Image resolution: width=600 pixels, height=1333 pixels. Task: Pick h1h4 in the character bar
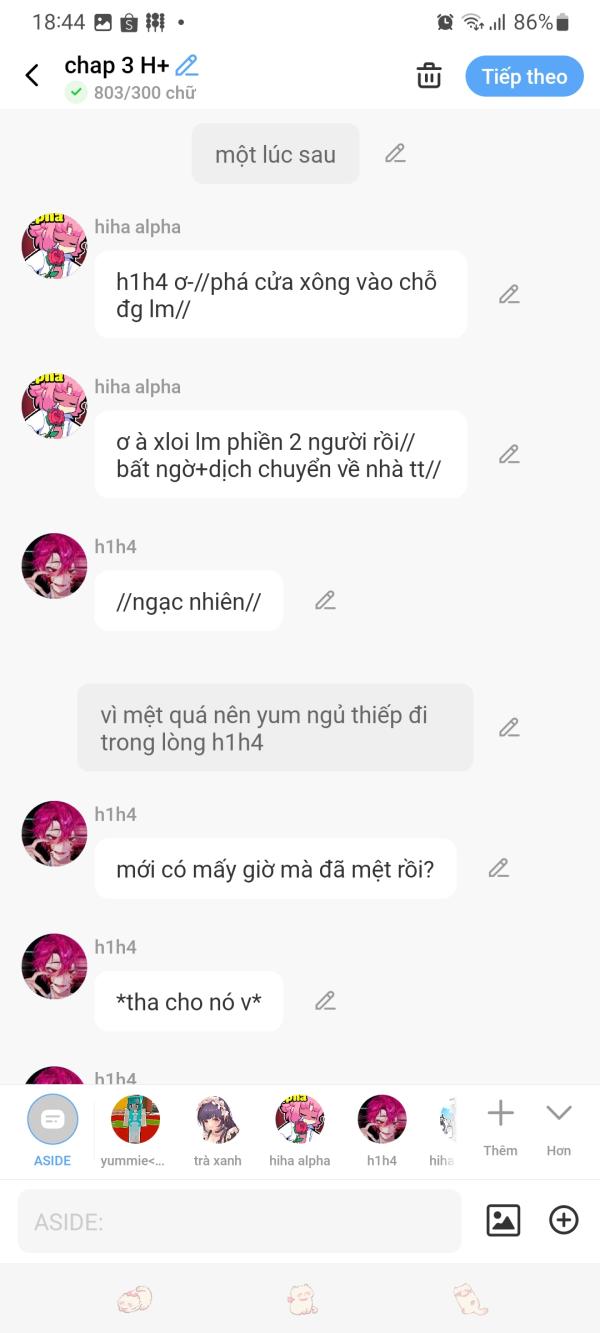[x=382, y=1131]
